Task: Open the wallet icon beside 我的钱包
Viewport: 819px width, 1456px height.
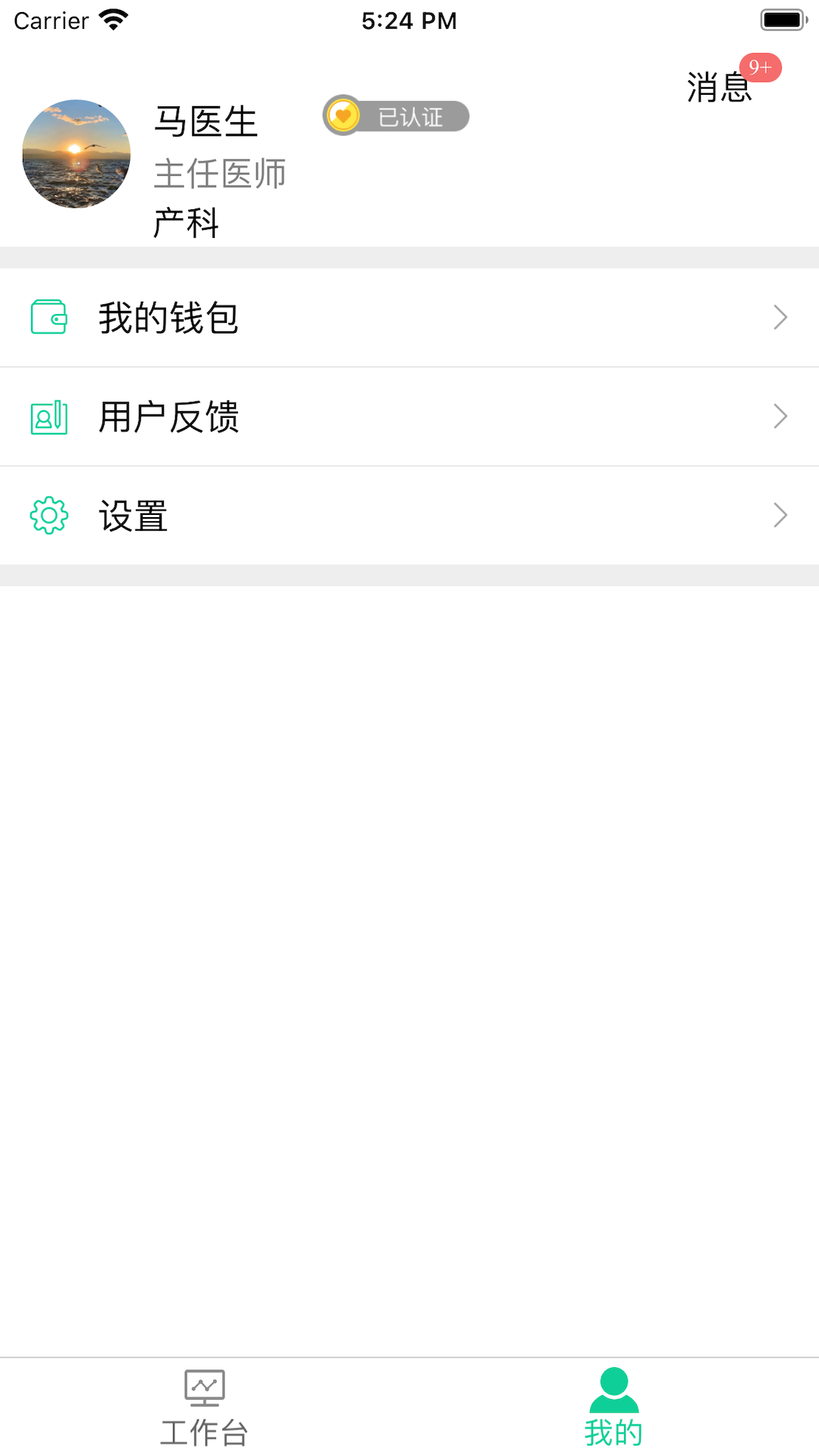Action: coord(48,318)
